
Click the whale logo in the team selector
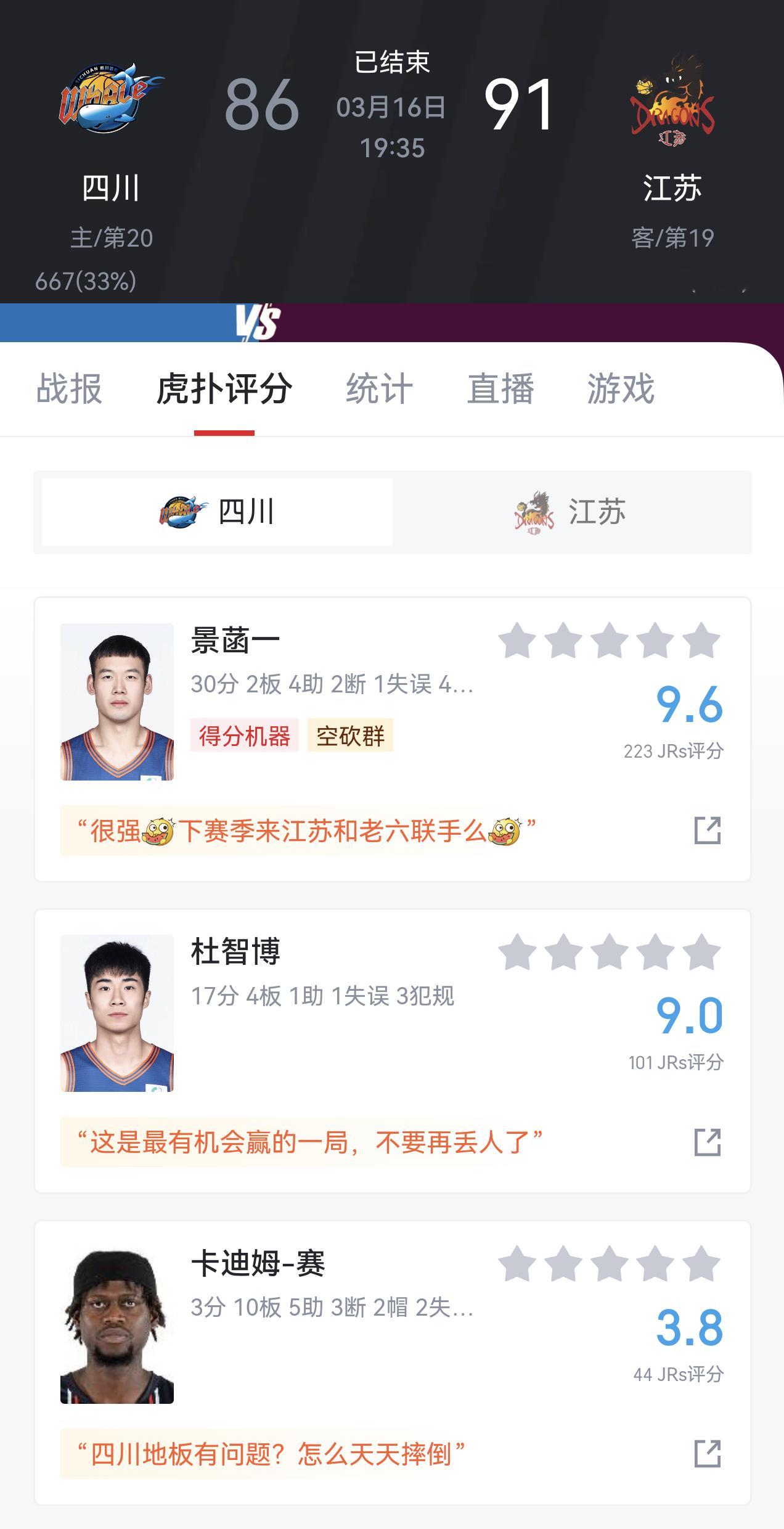pos(183,512)
